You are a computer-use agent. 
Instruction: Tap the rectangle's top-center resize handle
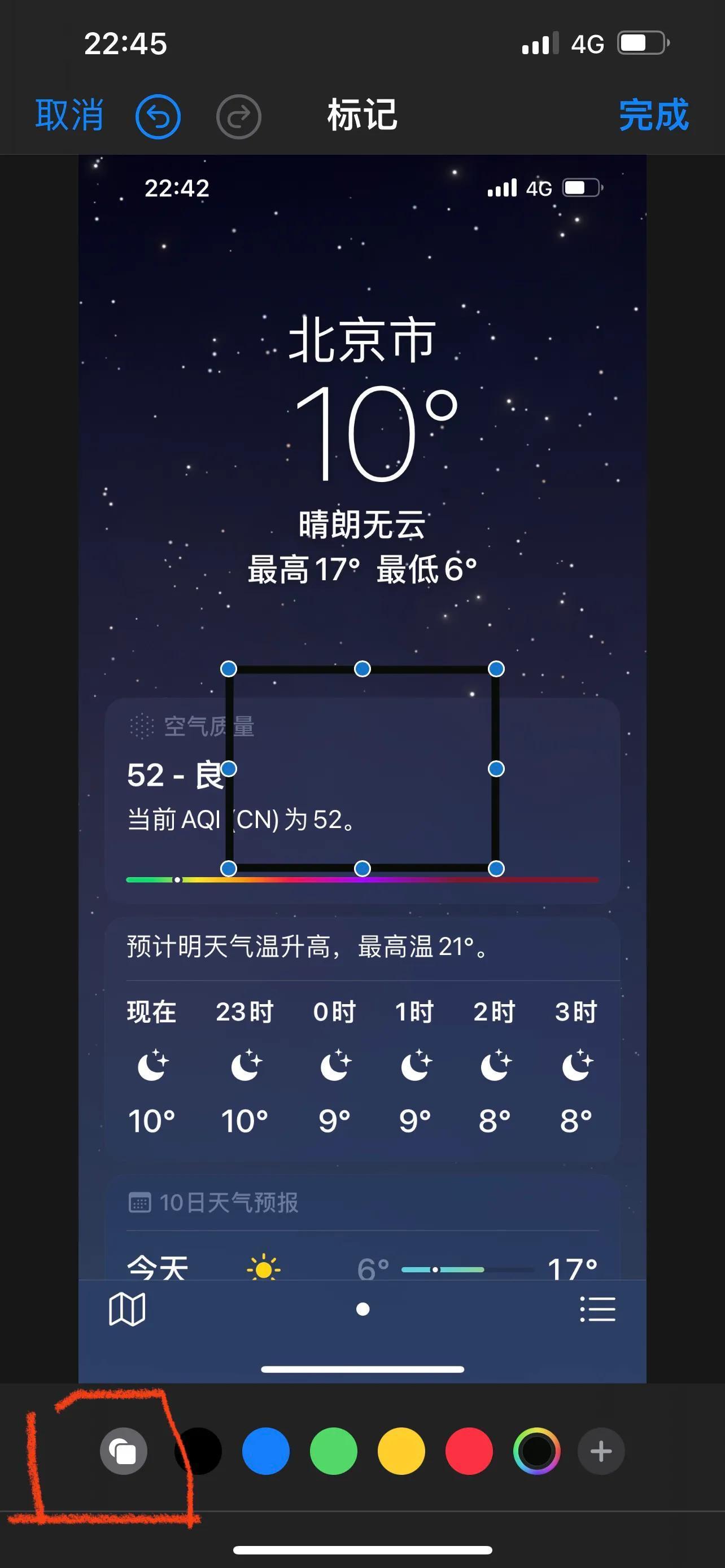tap(362, 669)
